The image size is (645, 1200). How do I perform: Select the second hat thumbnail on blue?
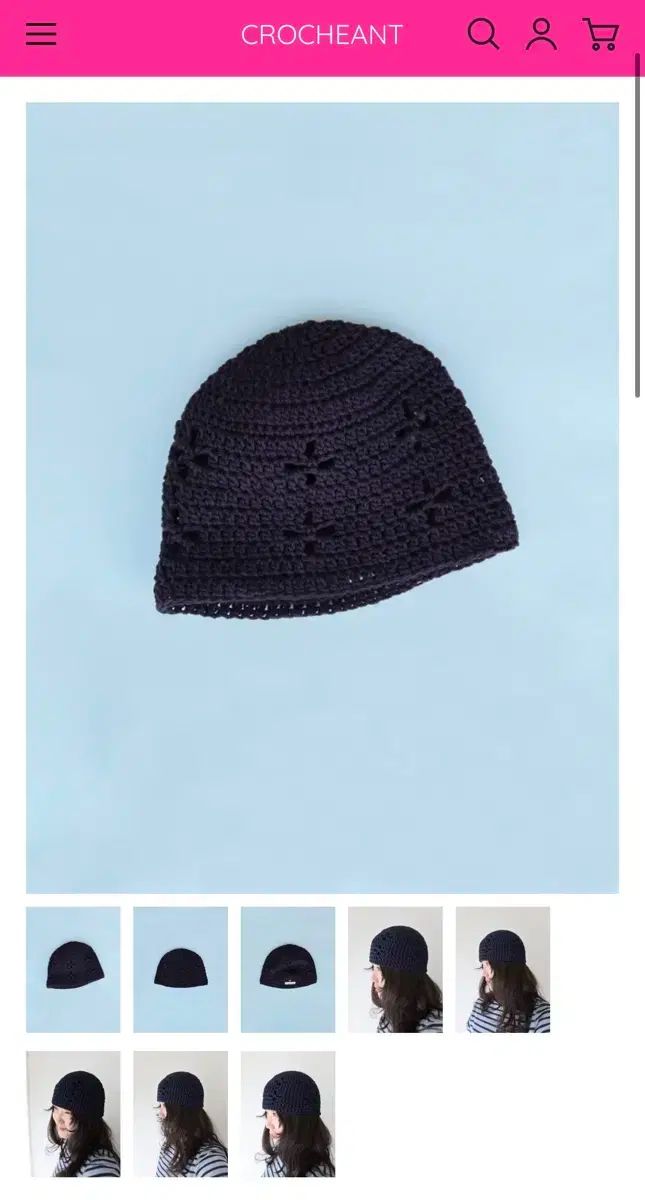pyautogui.click(x=180, y=969)
